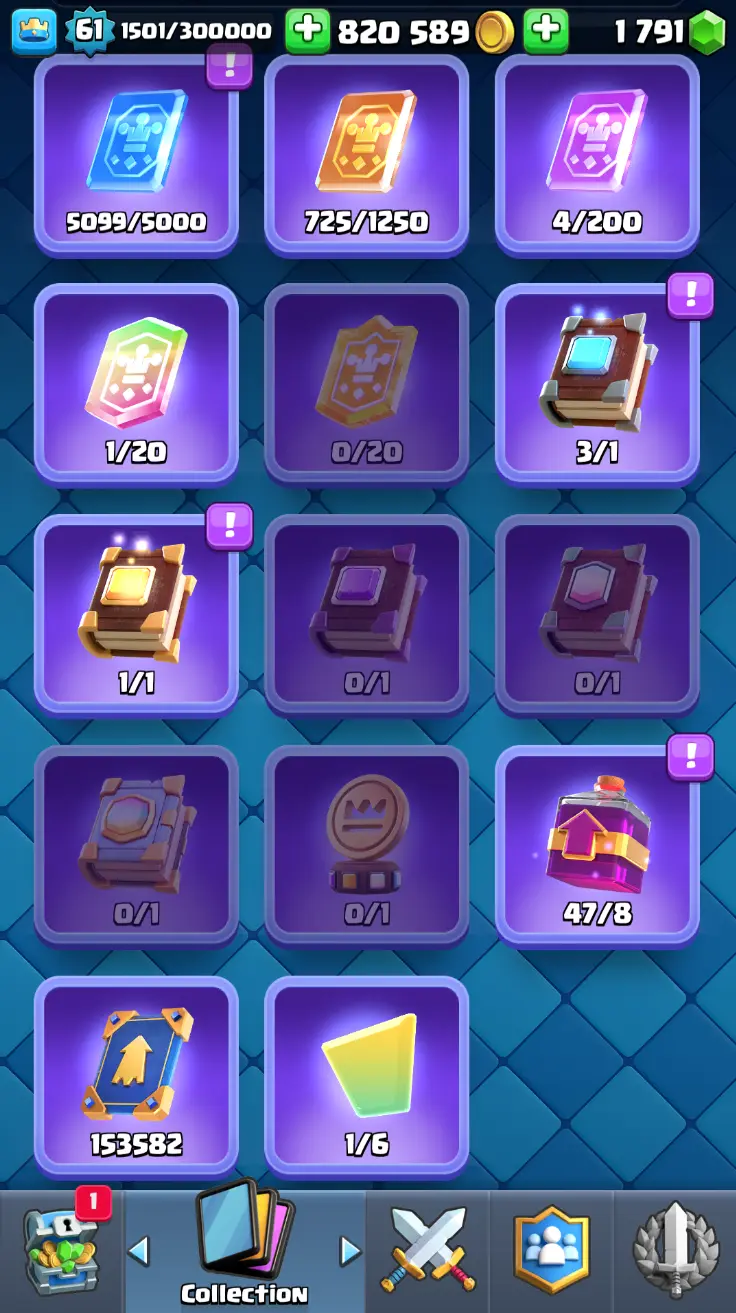Open the King level 61 badge
This screenshot has width=736, height=1313.
[89, 30]
